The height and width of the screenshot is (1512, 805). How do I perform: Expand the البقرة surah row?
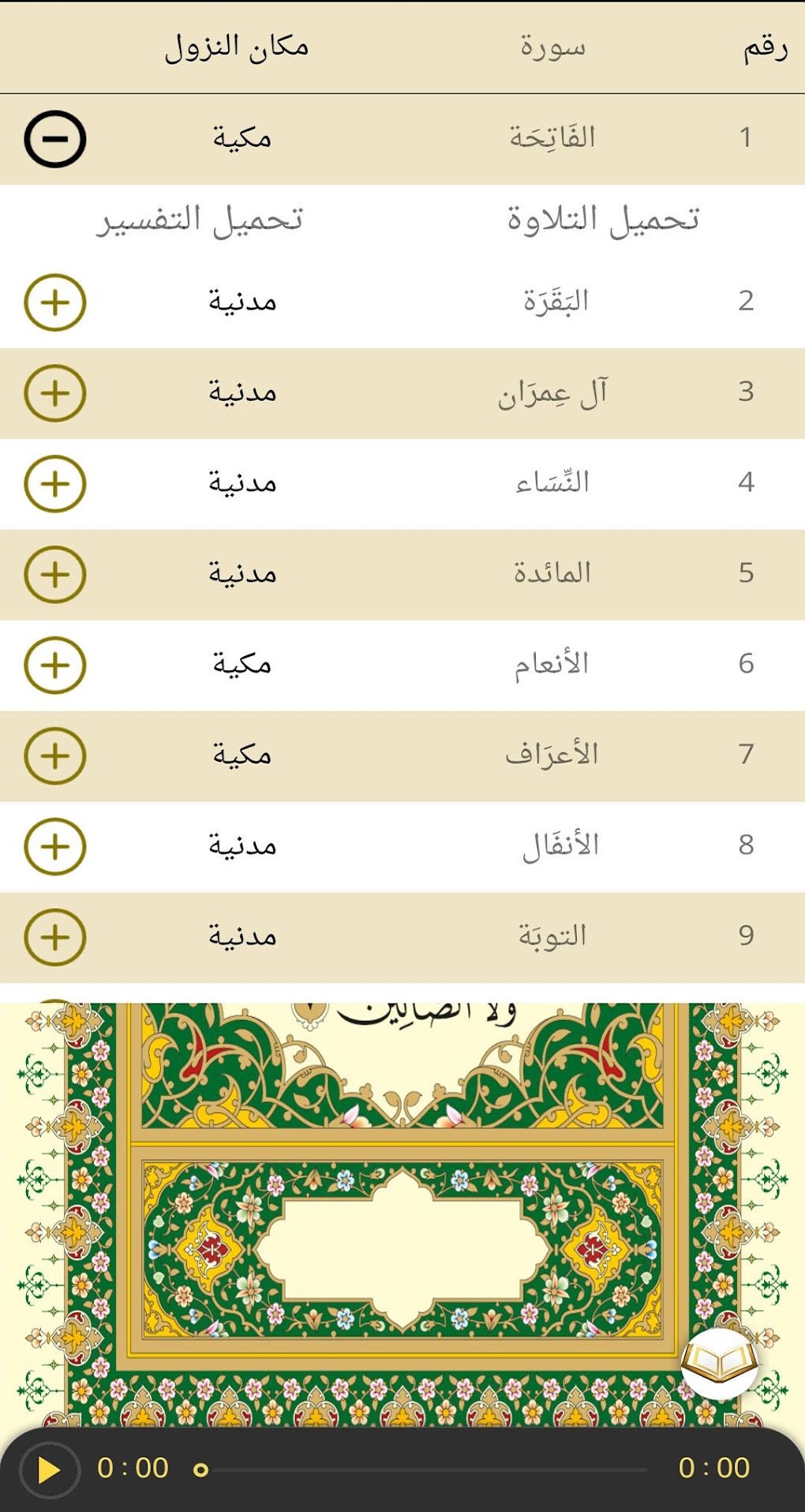click(x=54, y=302)
